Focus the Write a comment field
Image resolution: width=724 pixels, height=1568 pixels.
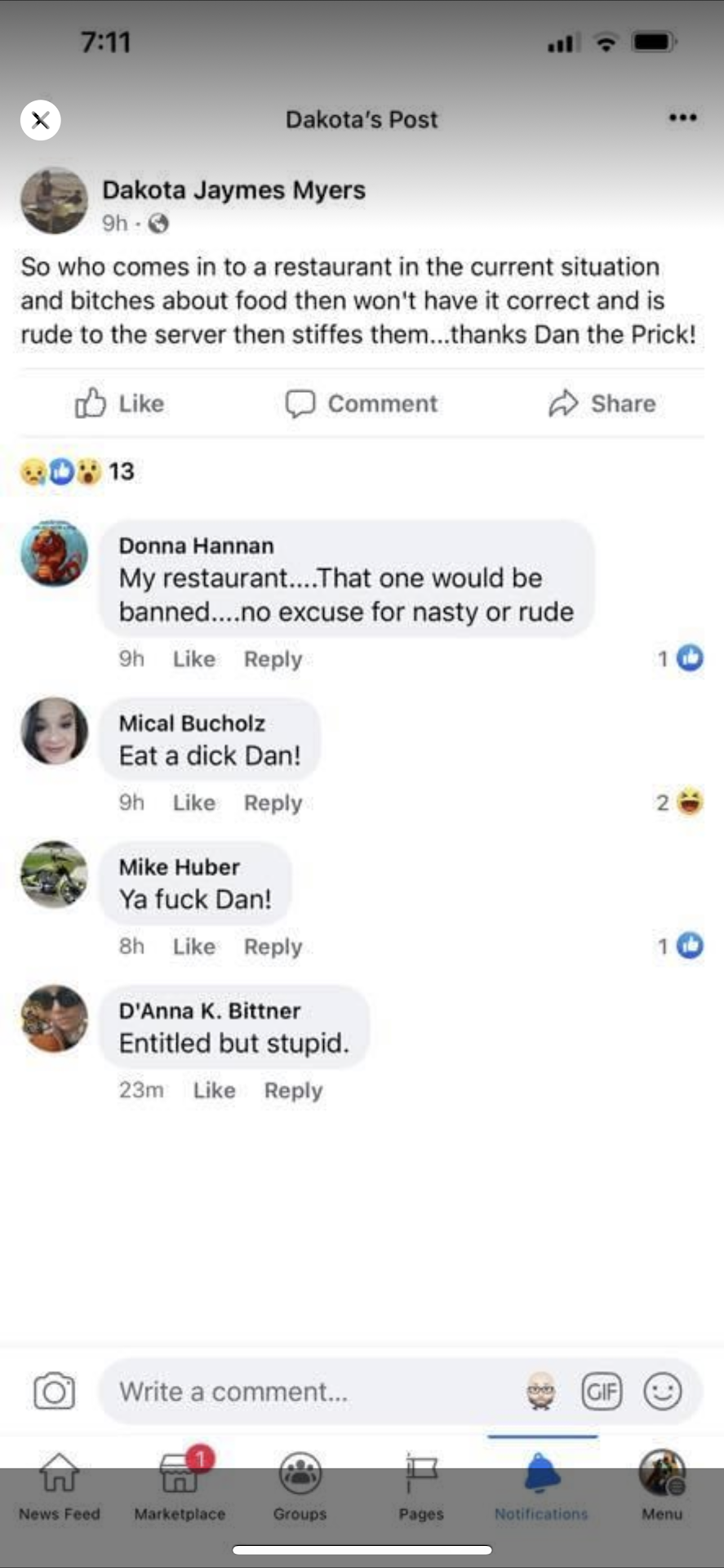point(310,1392)
